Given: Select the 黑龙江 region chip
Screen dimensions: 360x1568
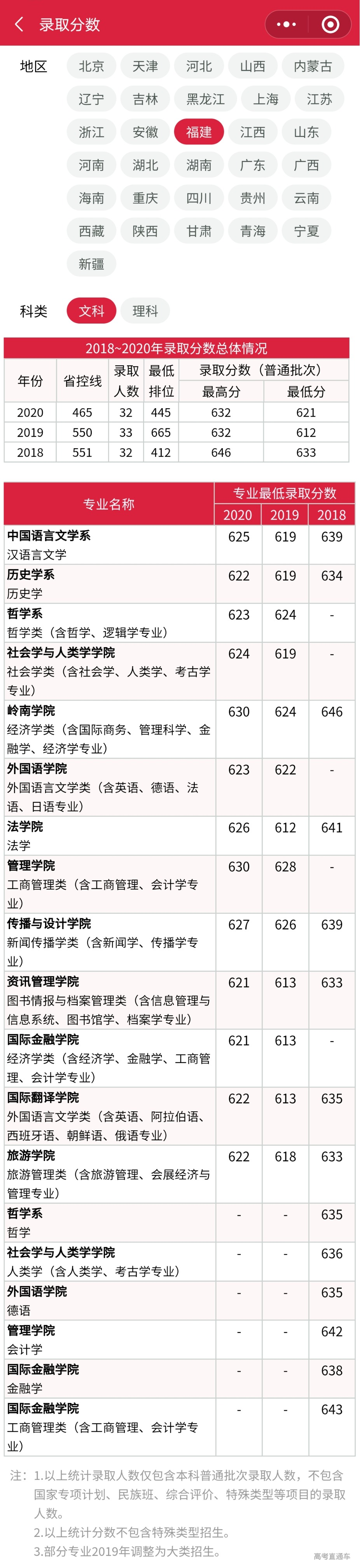Looking at the screenshot, I should coord(204,99).
